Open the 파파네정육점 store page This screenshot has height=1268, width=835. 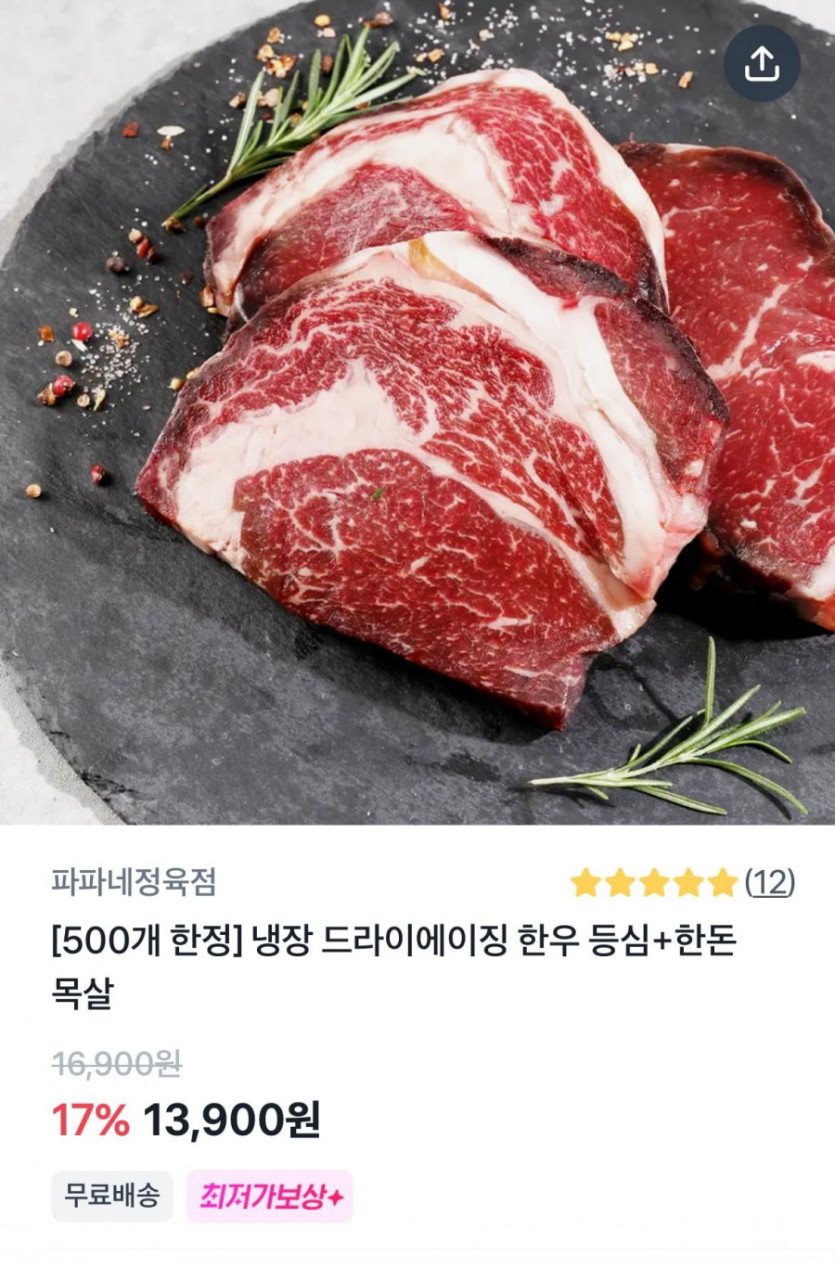(134, 883)
